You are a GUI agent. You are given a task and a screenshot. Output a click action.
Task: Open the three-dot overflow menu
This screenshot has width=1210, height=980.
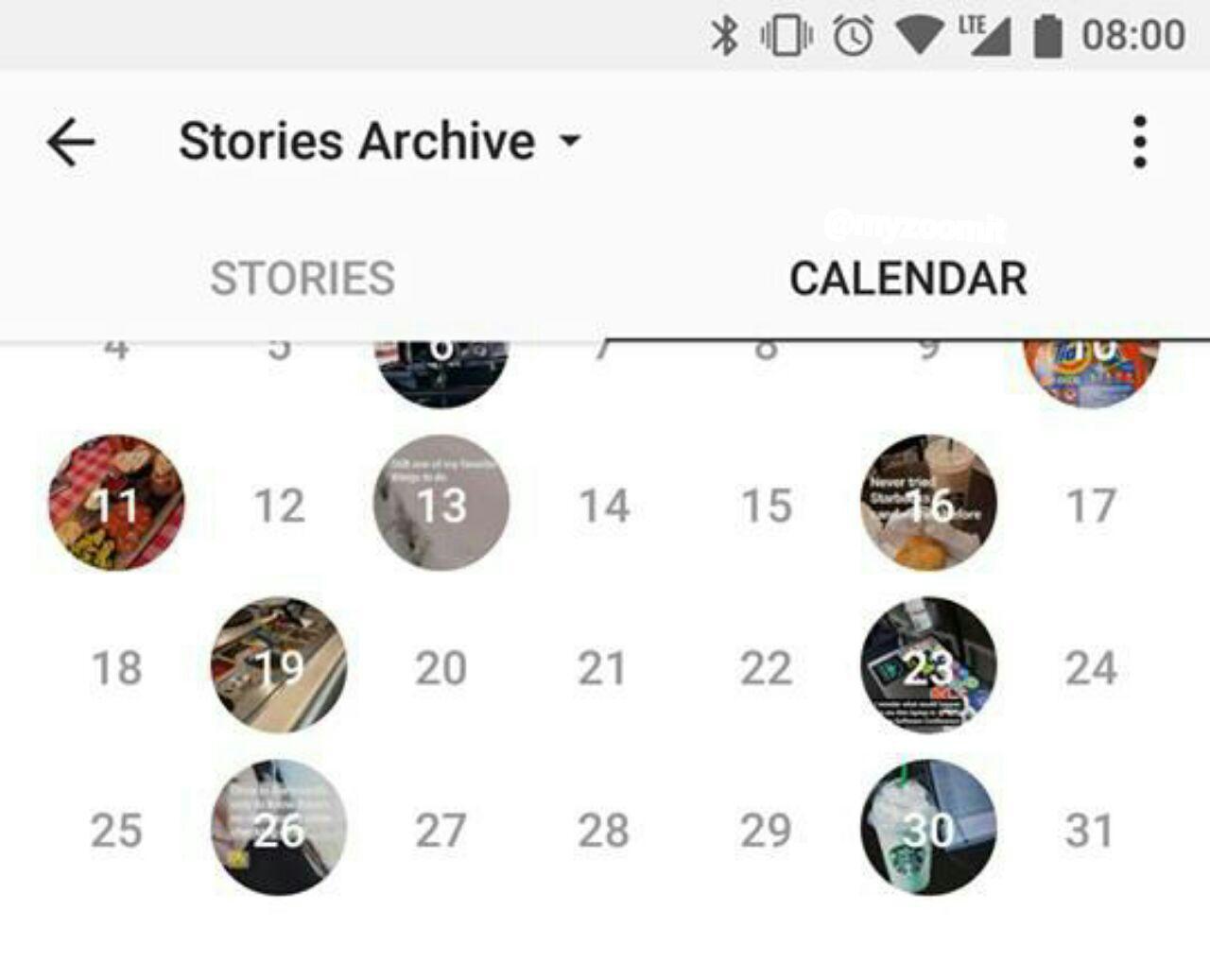1139,143
